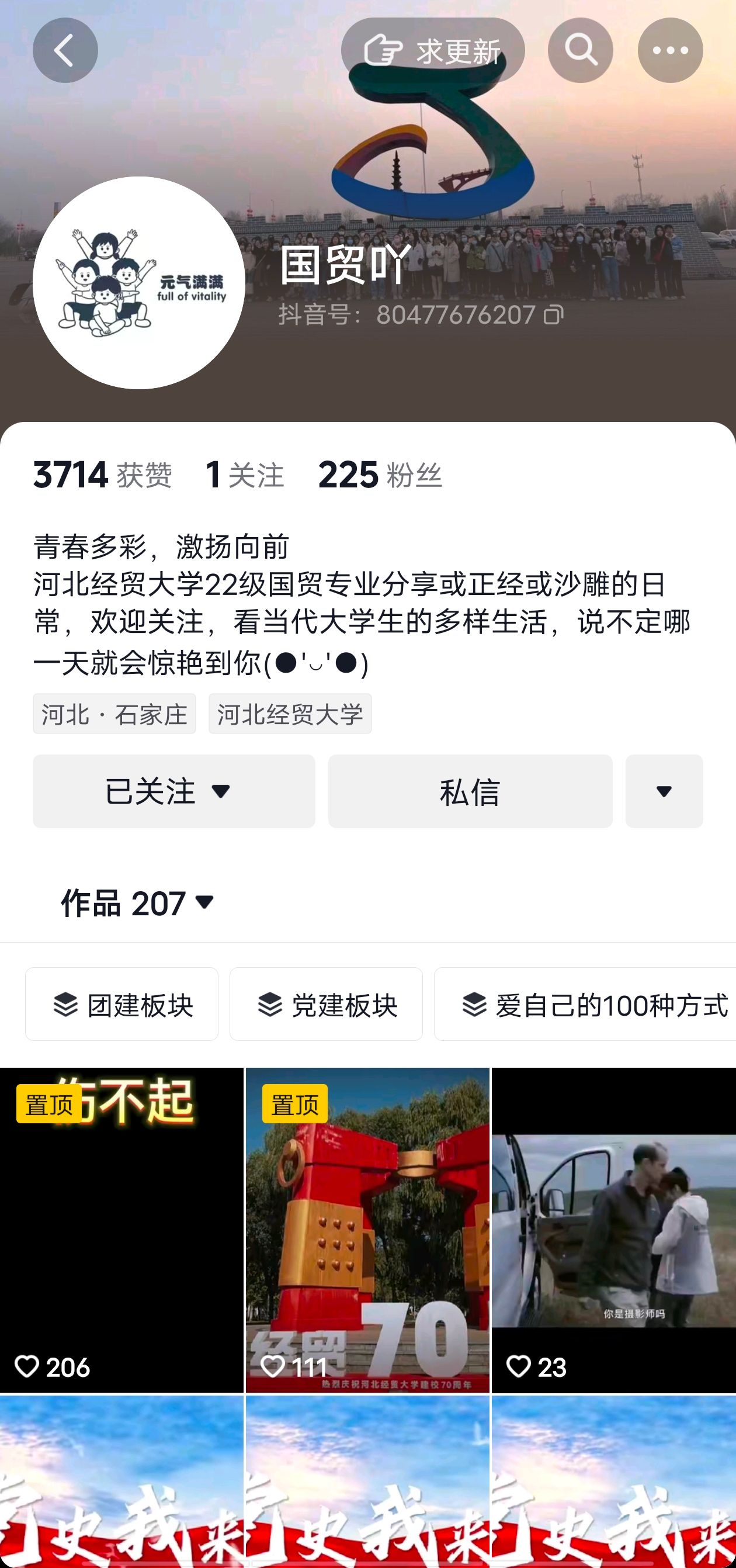Play the video with 23 likes

point(613,1230)
